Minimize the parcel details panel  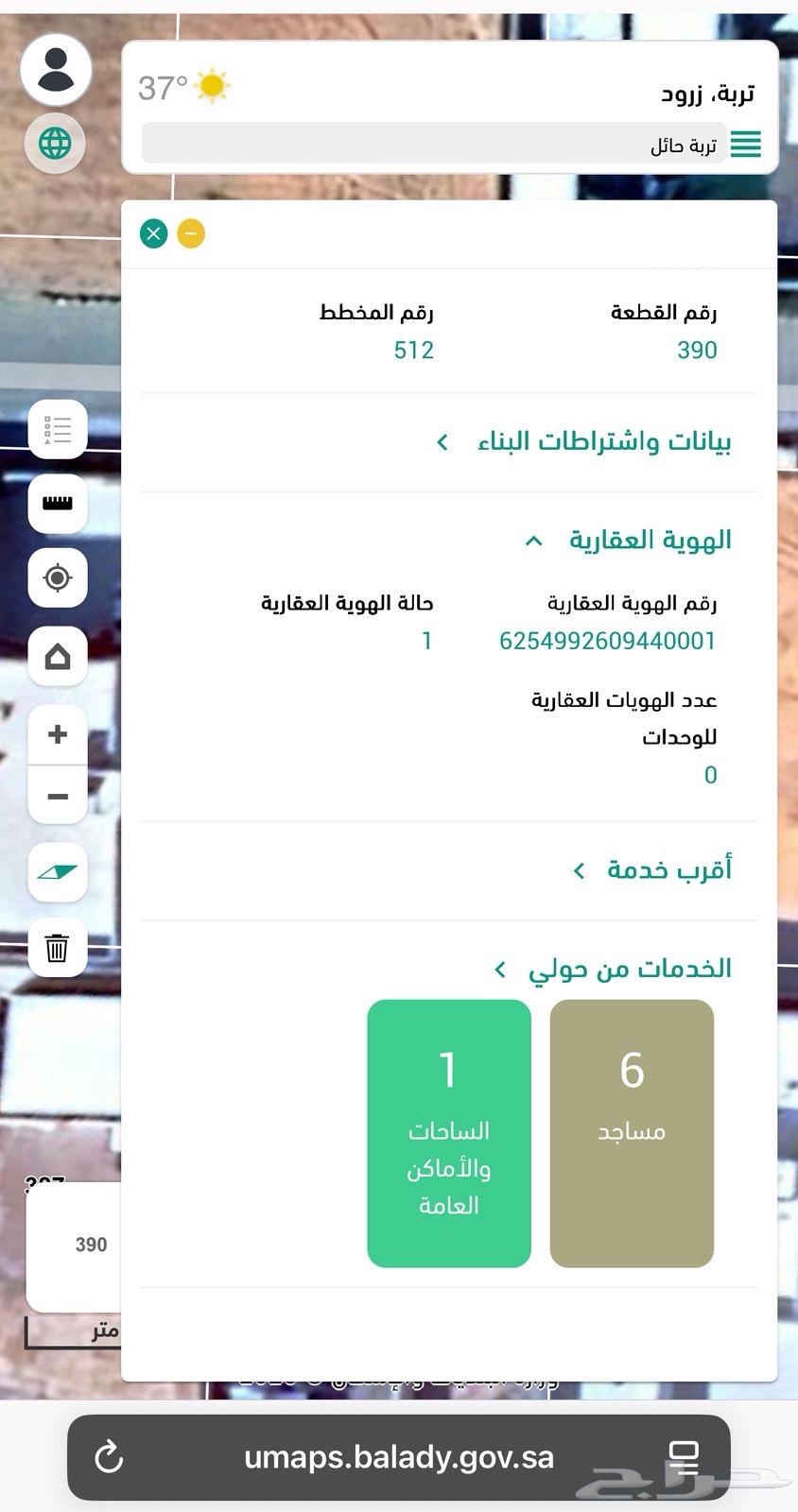coord(191,233)
